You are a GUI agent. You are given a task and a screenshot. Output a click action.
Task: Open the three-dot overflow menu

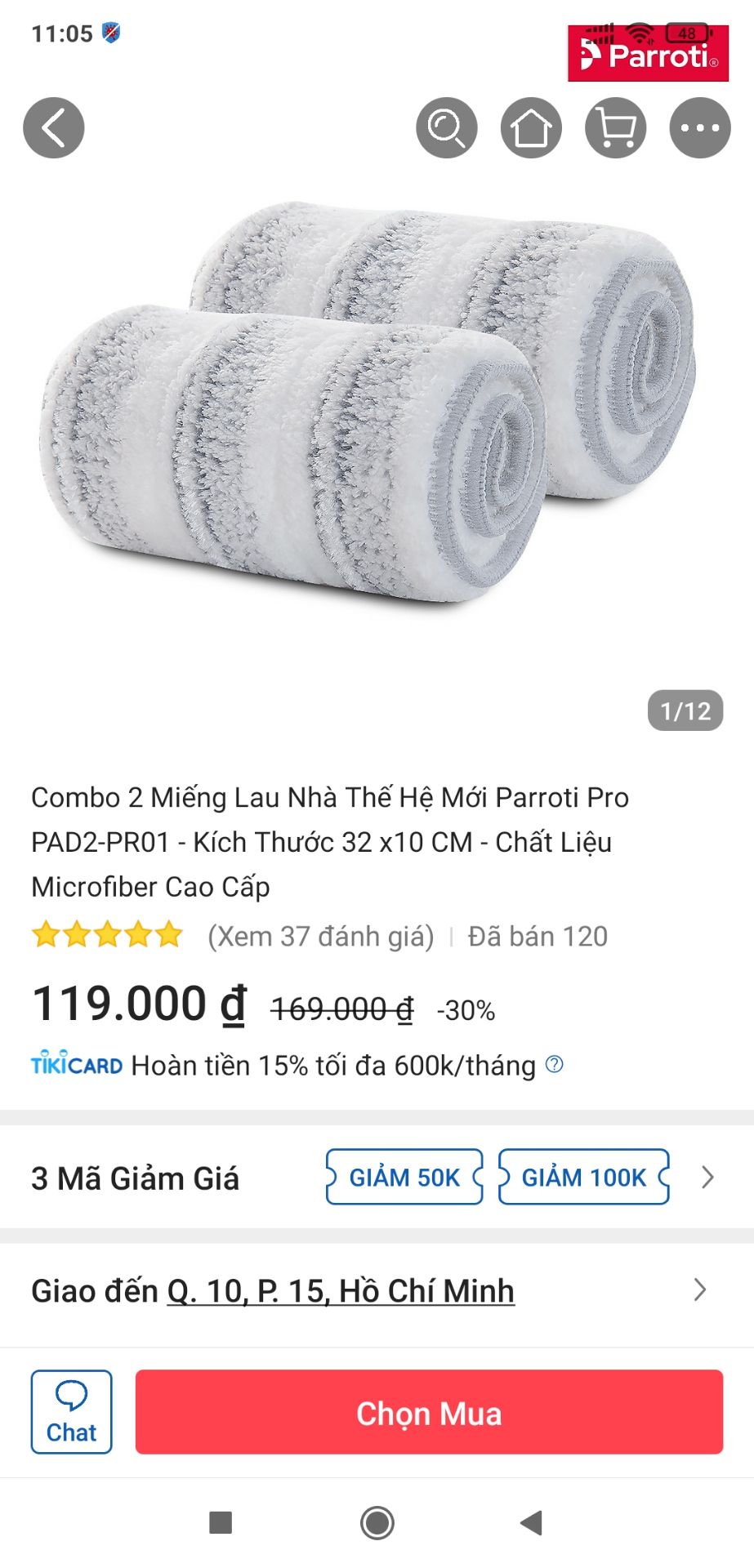coord(700,128)
